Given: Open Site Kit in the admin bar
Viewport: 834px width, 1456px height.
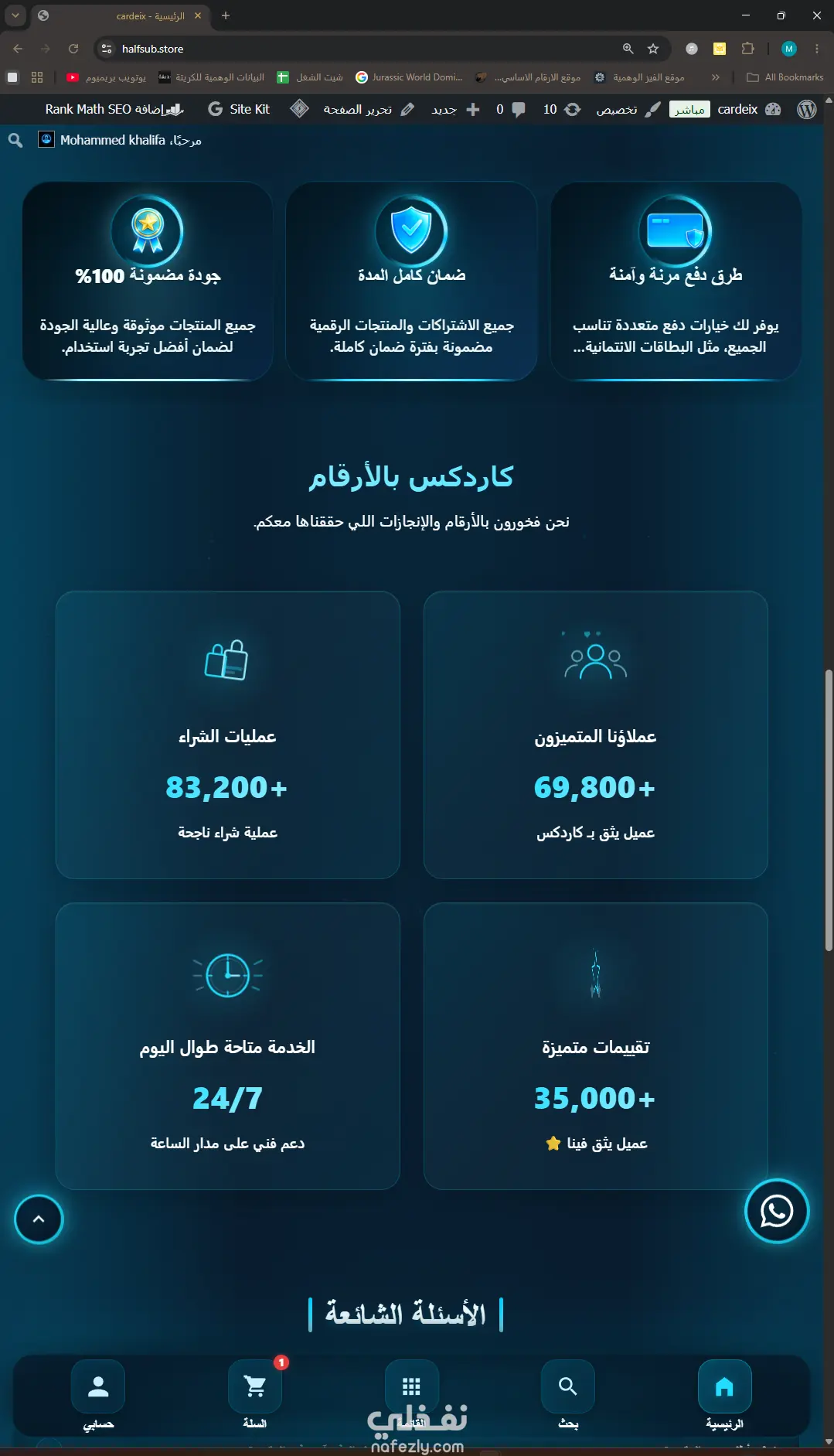Looking at the screenshot, I should point(239,110).
